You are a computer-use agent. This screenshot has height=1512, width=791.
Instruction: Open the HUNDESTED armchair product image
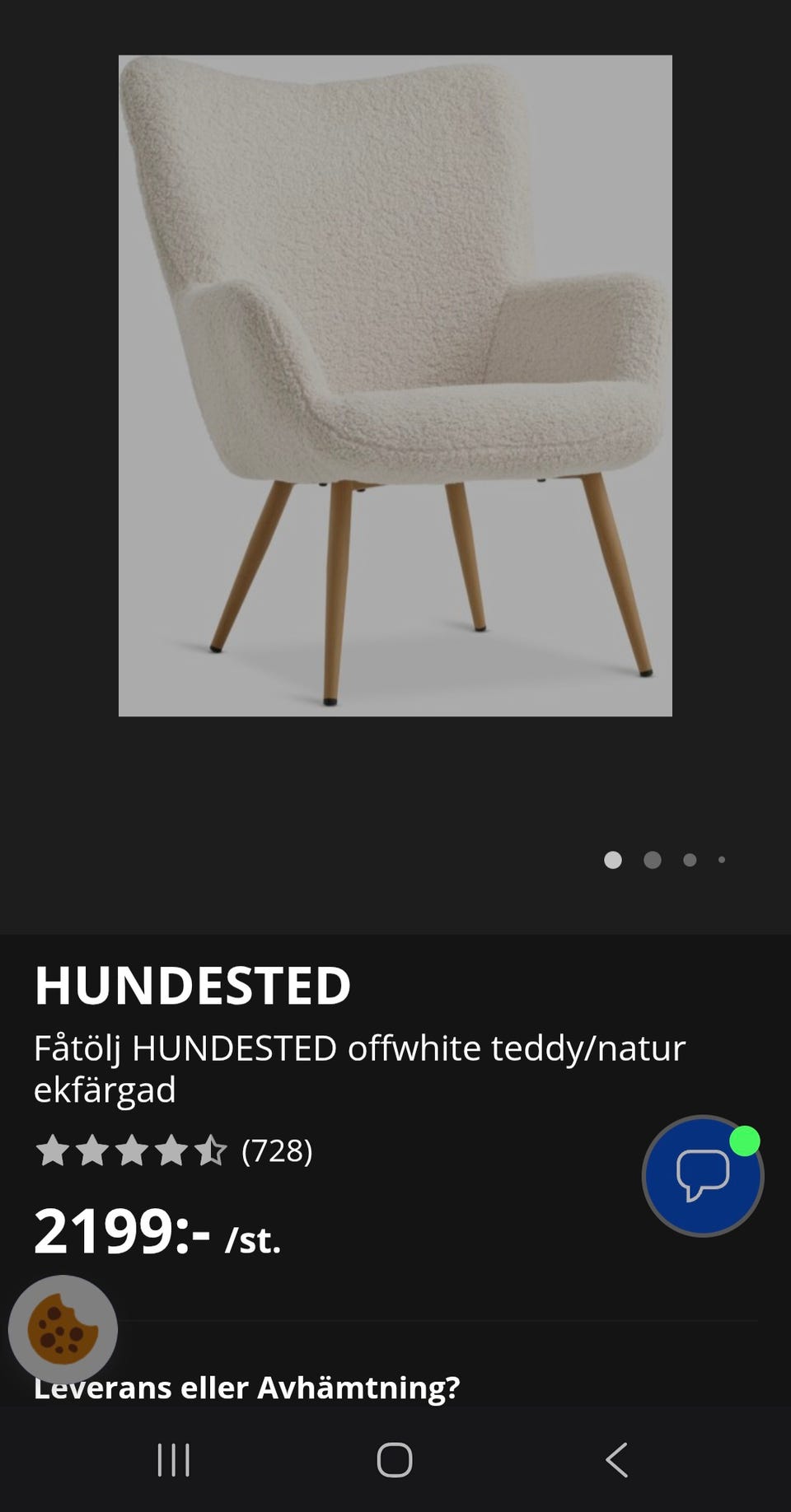[x=395, y=385]
